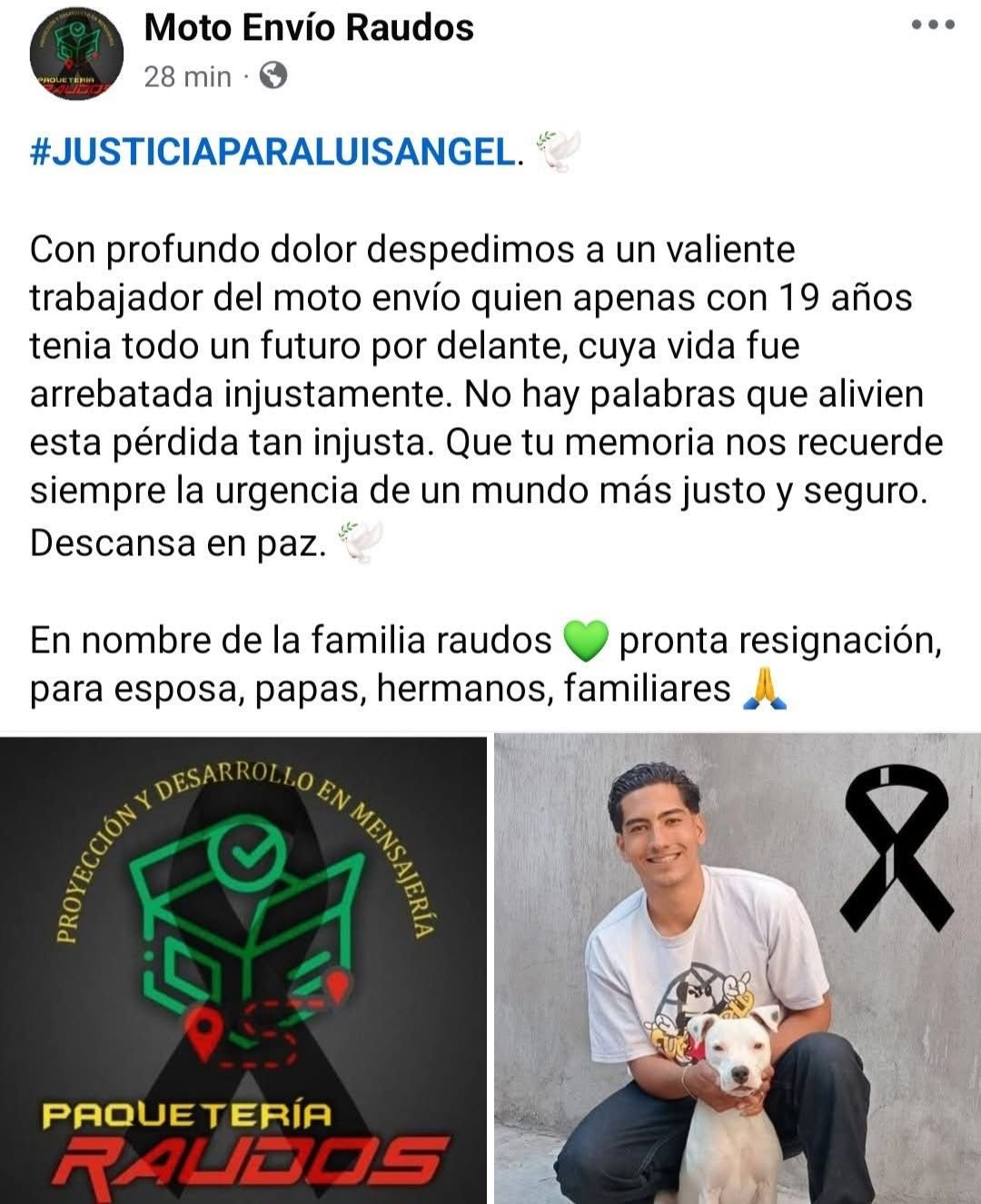Open the Moto Envío Raudos page name
981x1204 pixels.
(309, 28)
